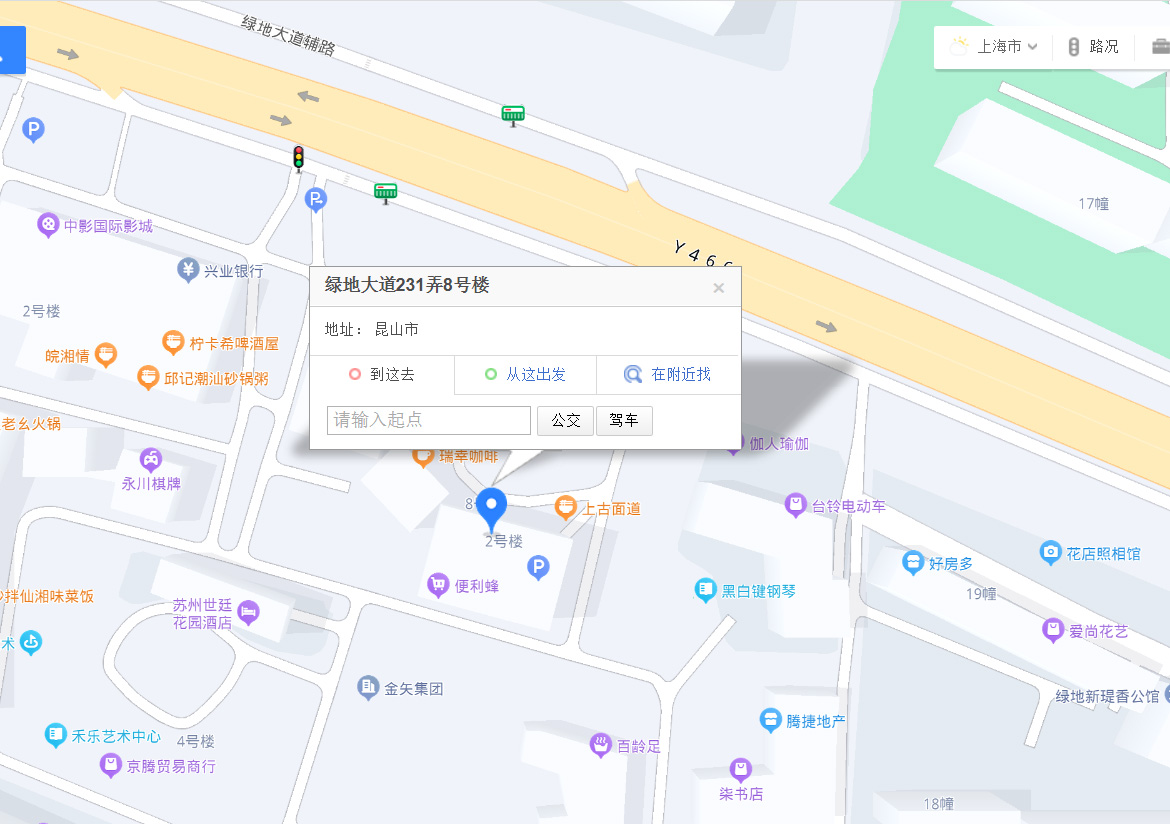
Task: Open the 上海市 city selector dropdown
Action: [994, 46]
